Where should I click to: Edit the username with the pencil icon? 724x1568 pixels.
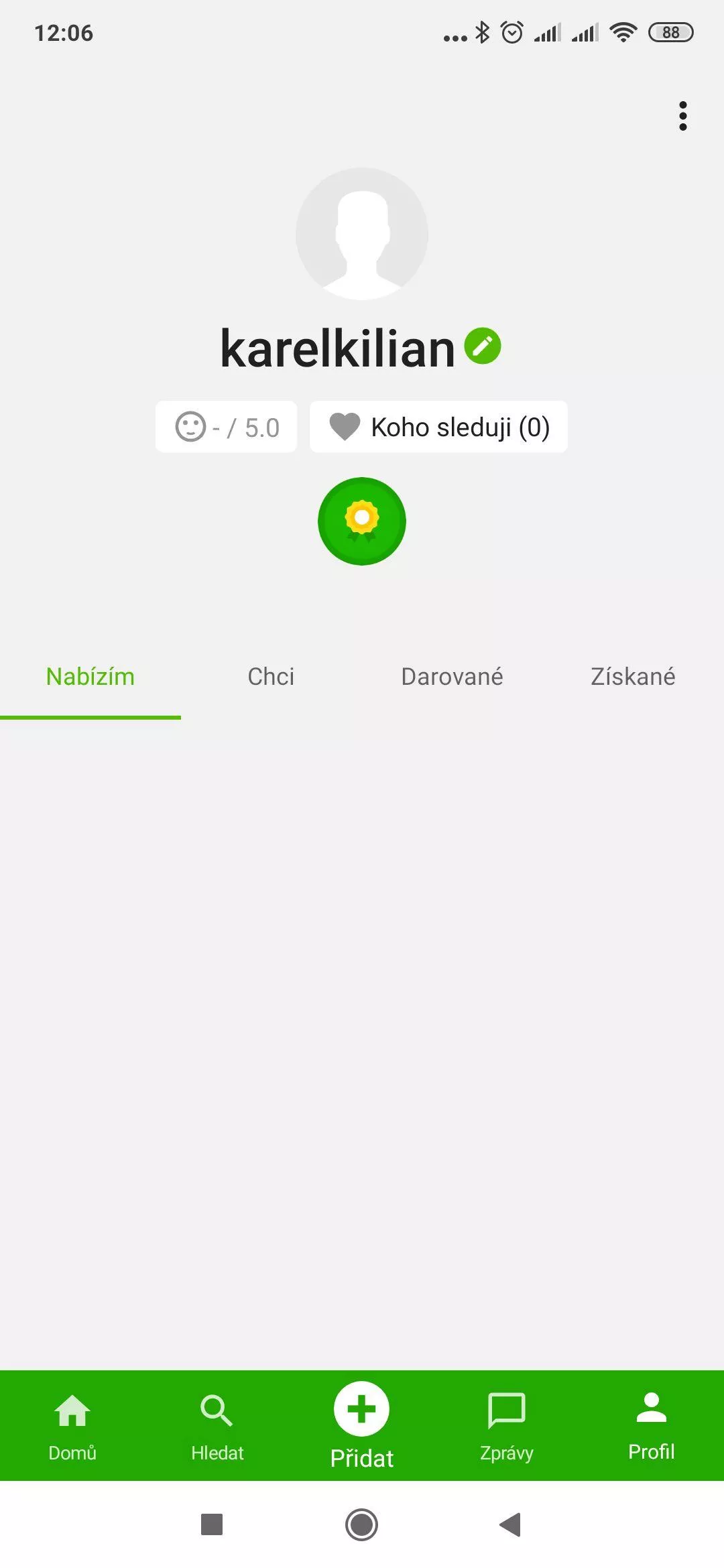483,346
